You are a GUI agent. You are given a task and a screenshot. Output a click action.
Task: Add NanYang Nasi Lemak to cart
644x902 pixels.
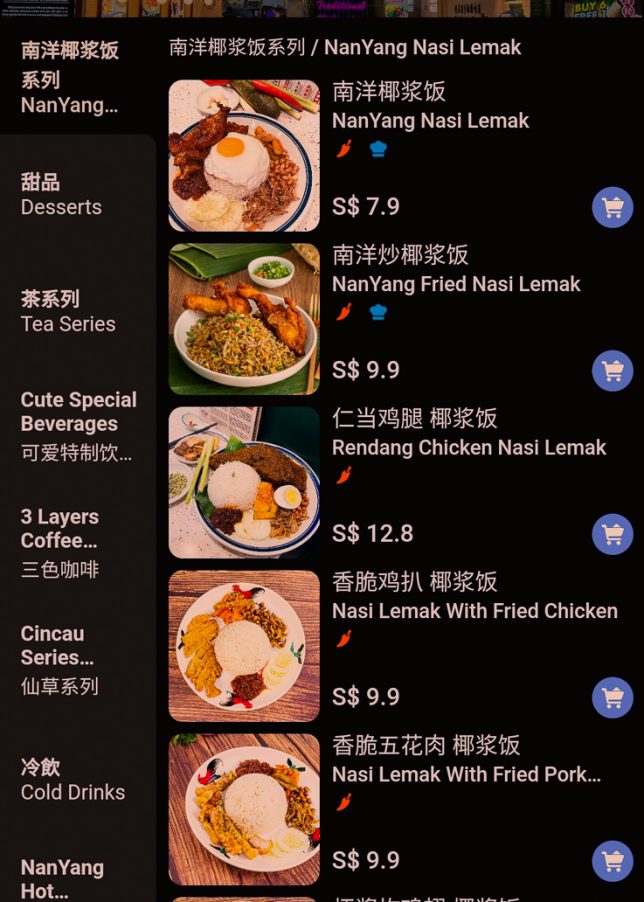(612, 207)
